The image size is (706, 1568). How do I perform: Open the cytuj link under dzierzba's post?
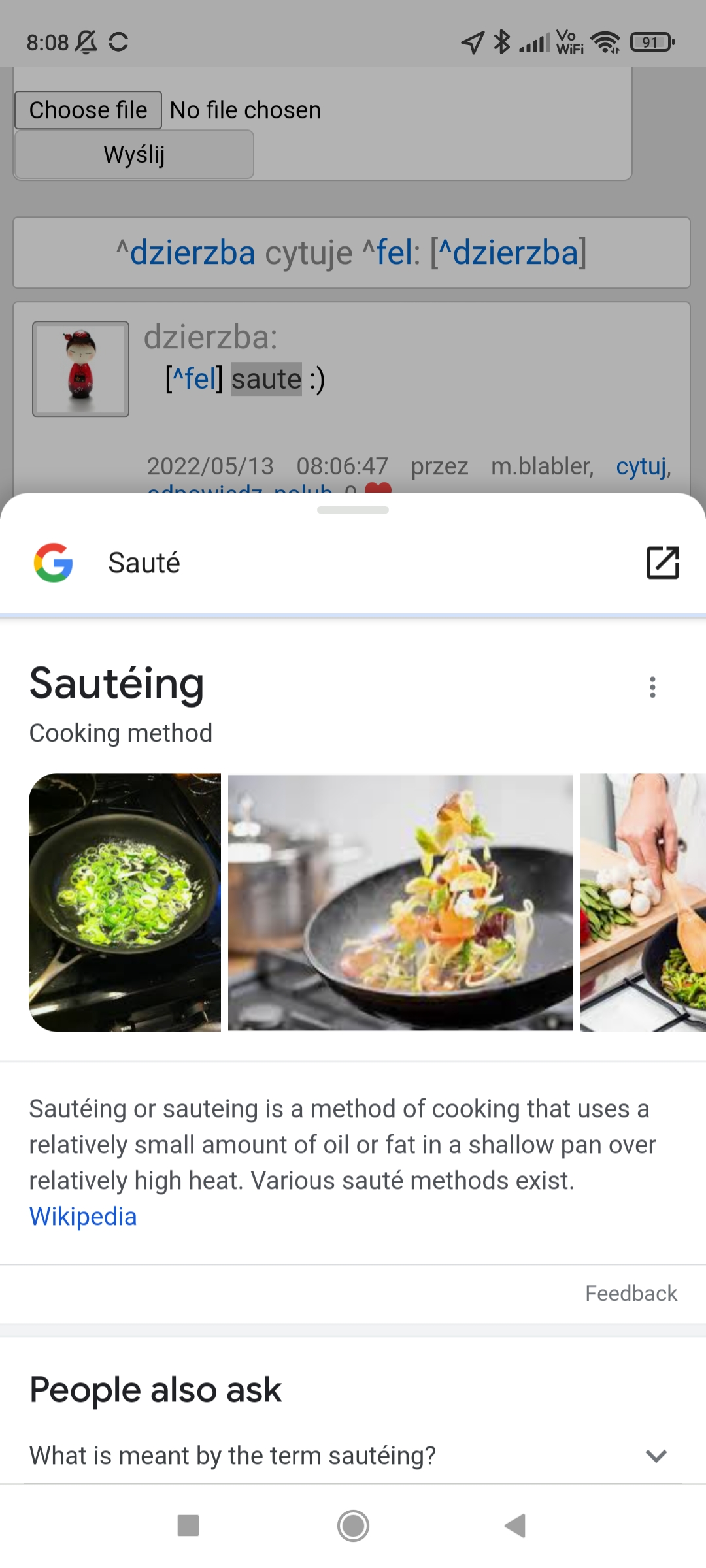pyautogui.click(x=643, y=466)
